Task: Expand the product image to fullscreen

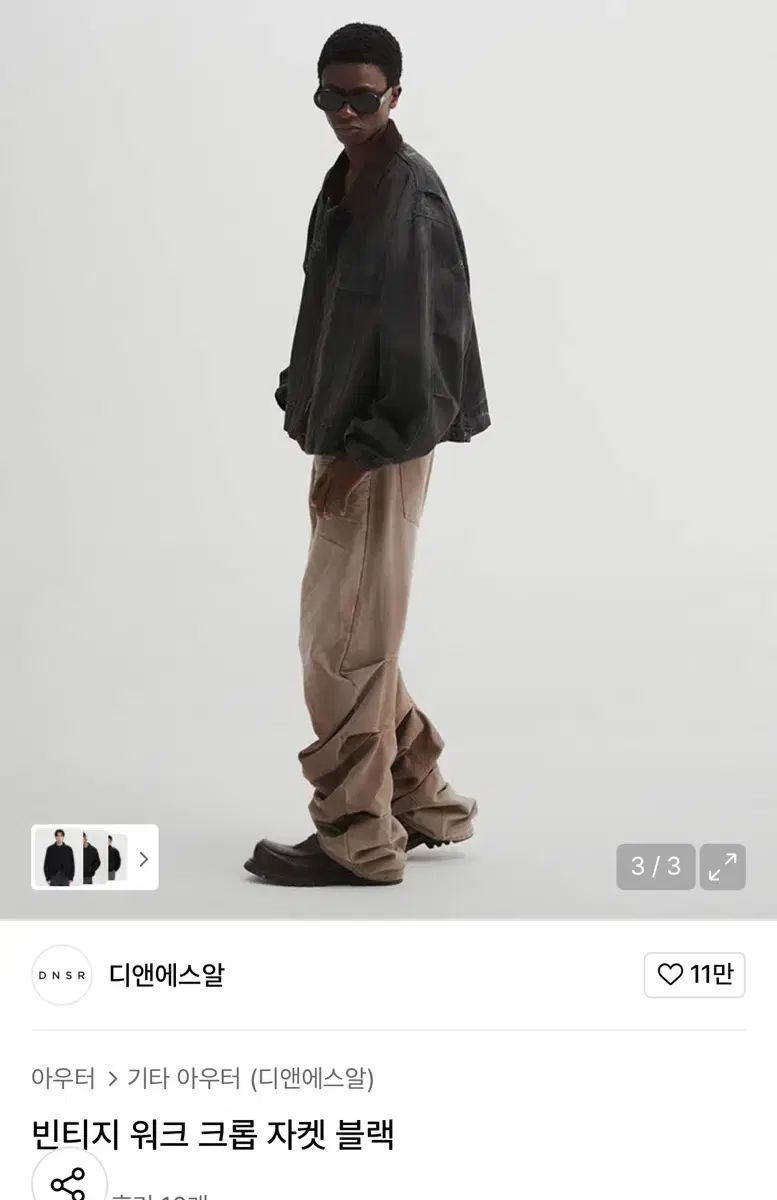Action: click(x=722, y=866)
